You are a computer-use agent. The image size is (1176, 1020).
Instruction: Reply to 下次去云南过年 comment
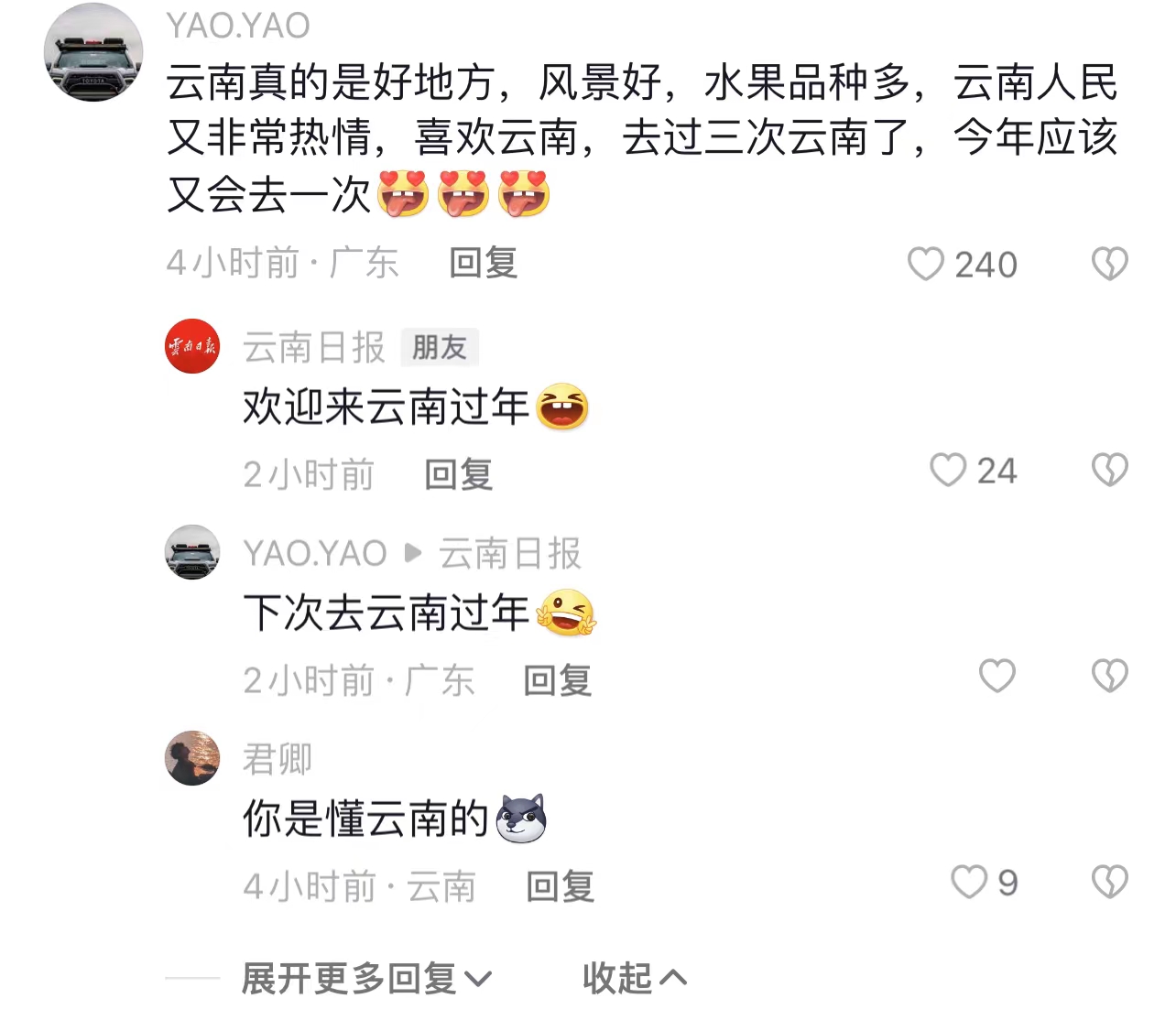click(x=557, y=681)
